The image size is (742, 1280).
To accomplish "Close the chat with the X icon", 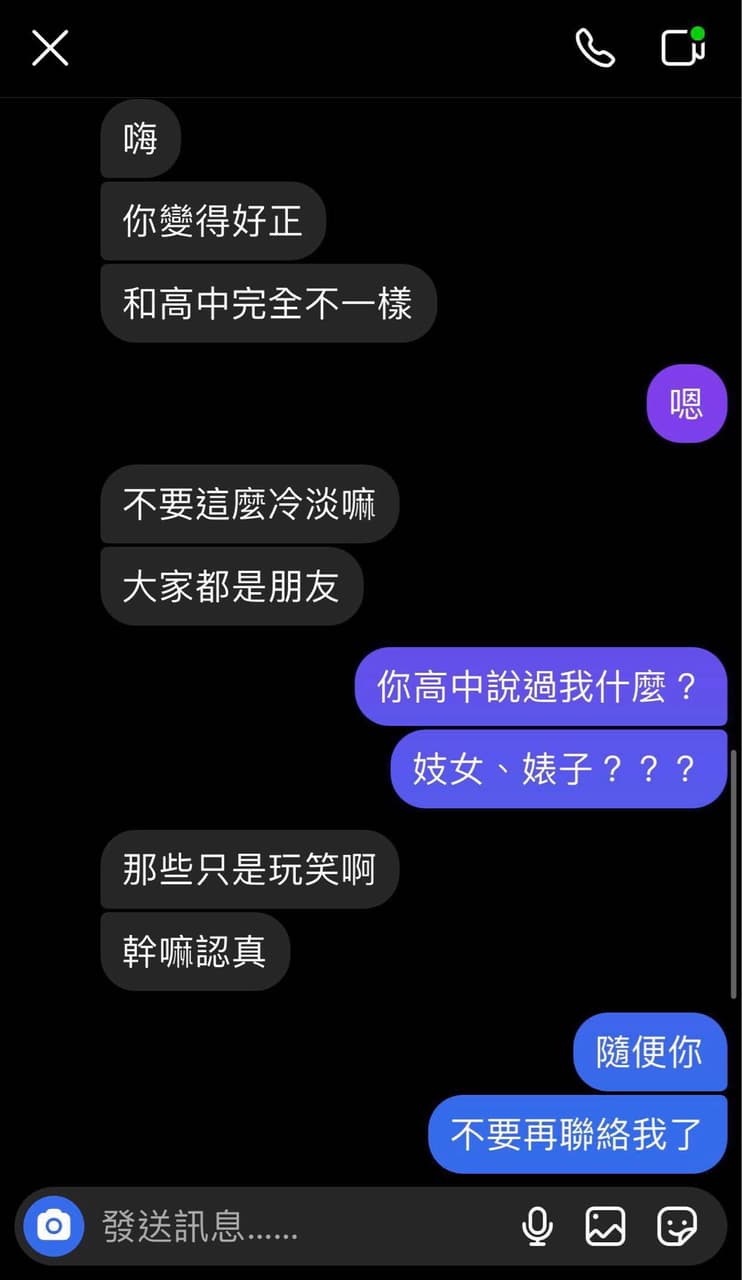I will pos(50,47).
